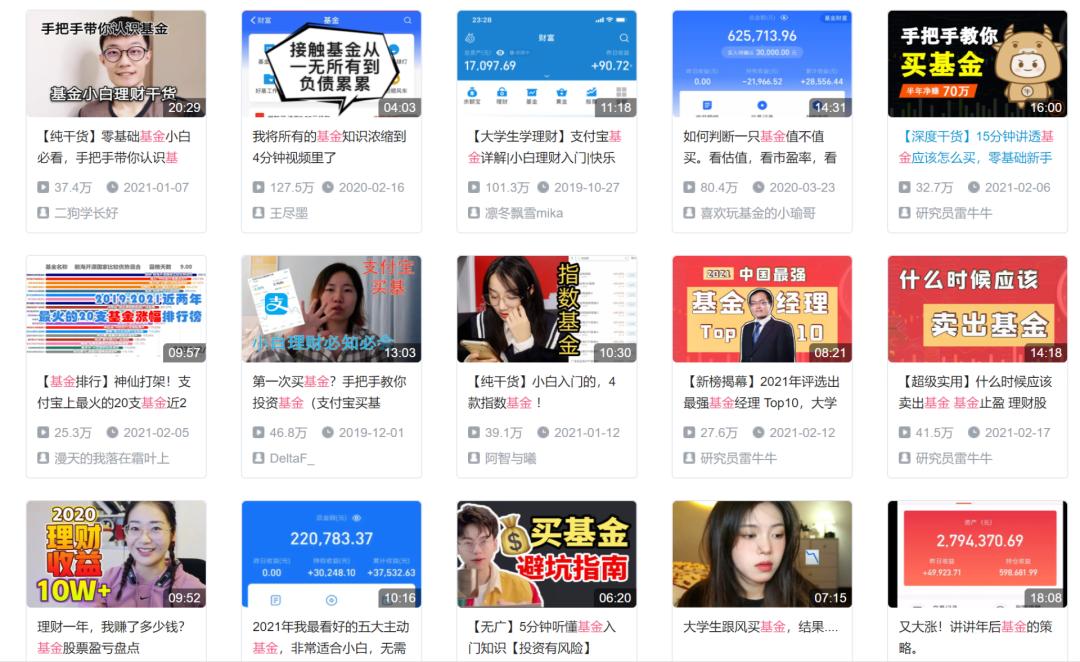Open the 什么时候应该卖出基金 video
The image size is (1080, 662).
coord(977,309)
